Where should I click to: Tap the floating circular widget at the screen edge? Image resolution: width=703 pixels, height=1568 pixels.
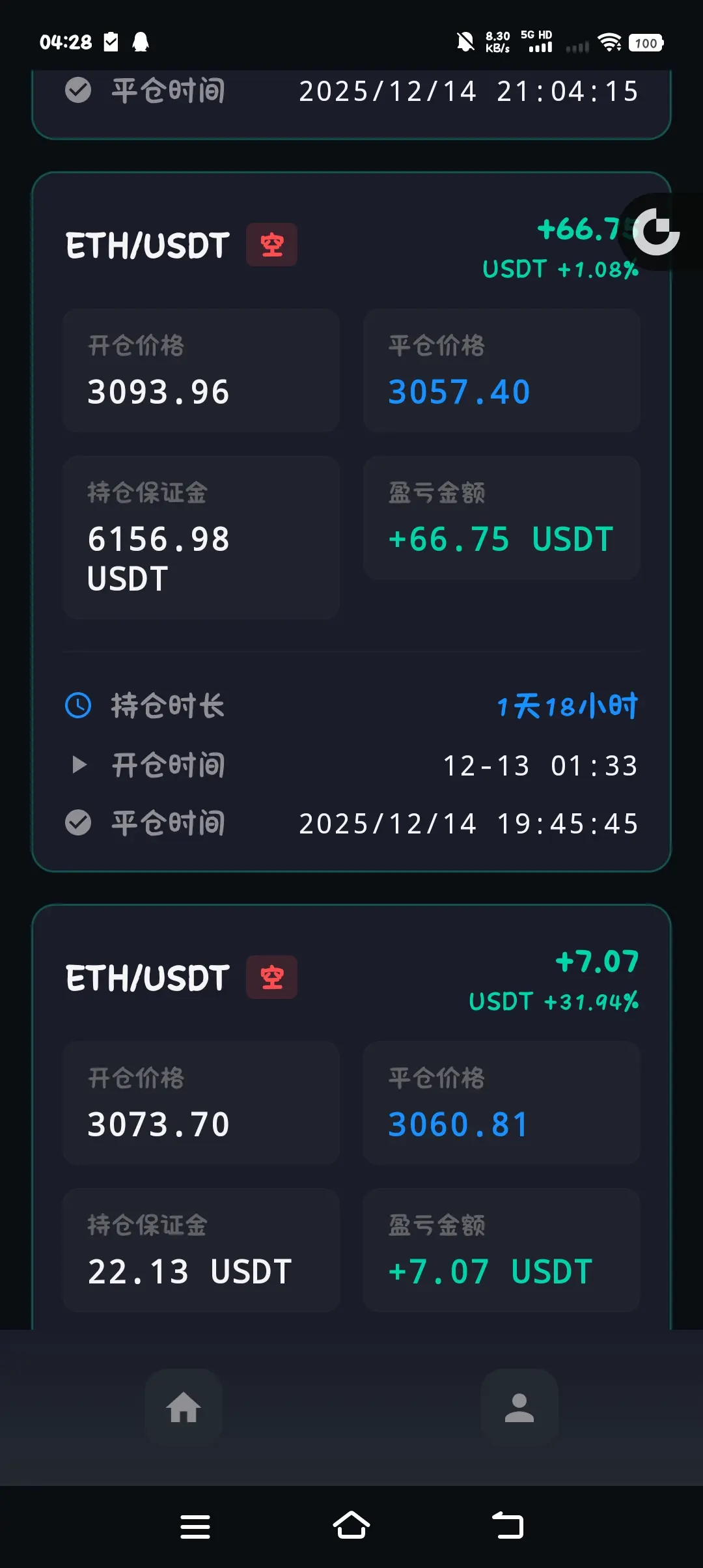(656, 232)
